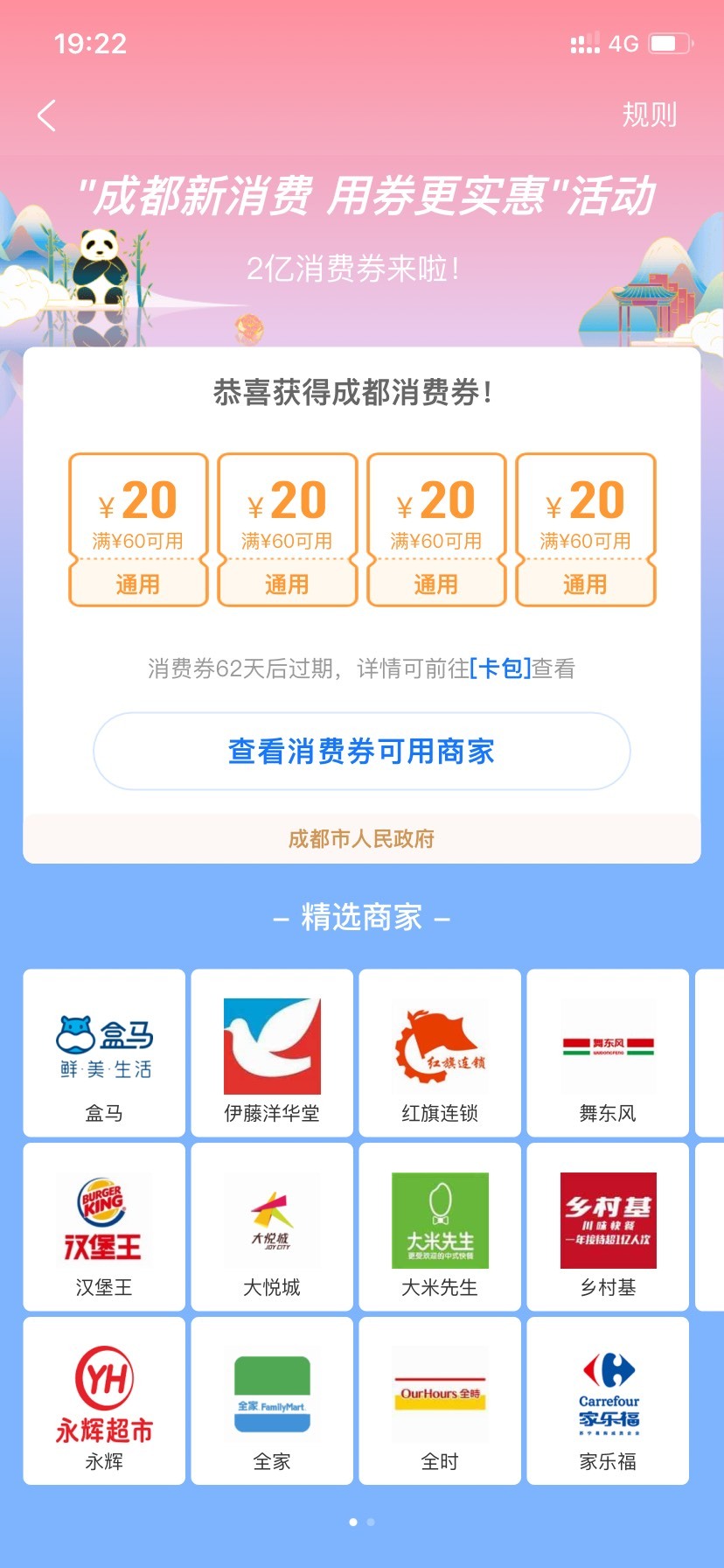724x1568 pixels.
Task: View the 舞东风 merchant
Action: point(608,1053)
